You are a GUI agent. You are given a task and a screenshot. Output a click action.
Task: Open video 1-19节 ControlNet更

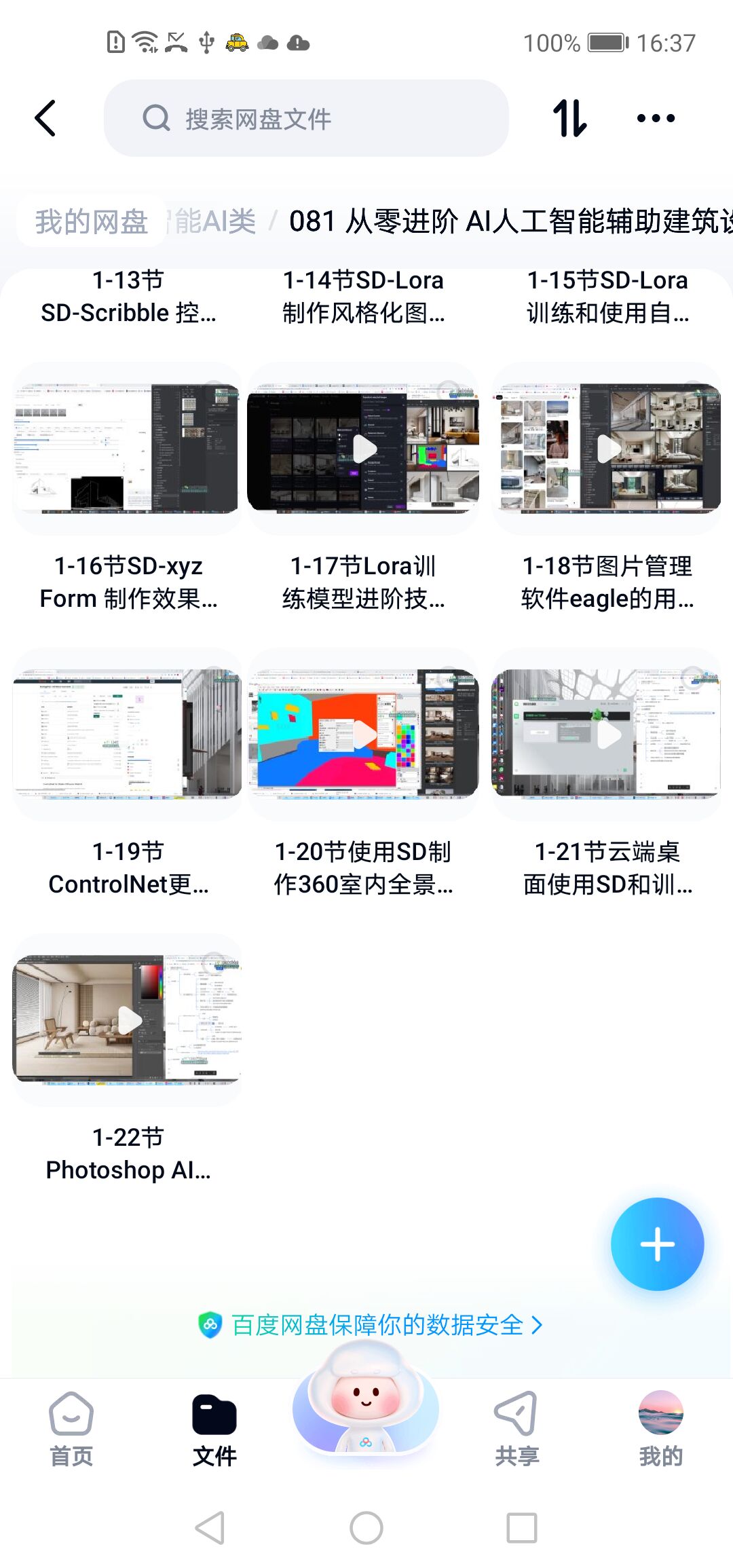(127, 734)
